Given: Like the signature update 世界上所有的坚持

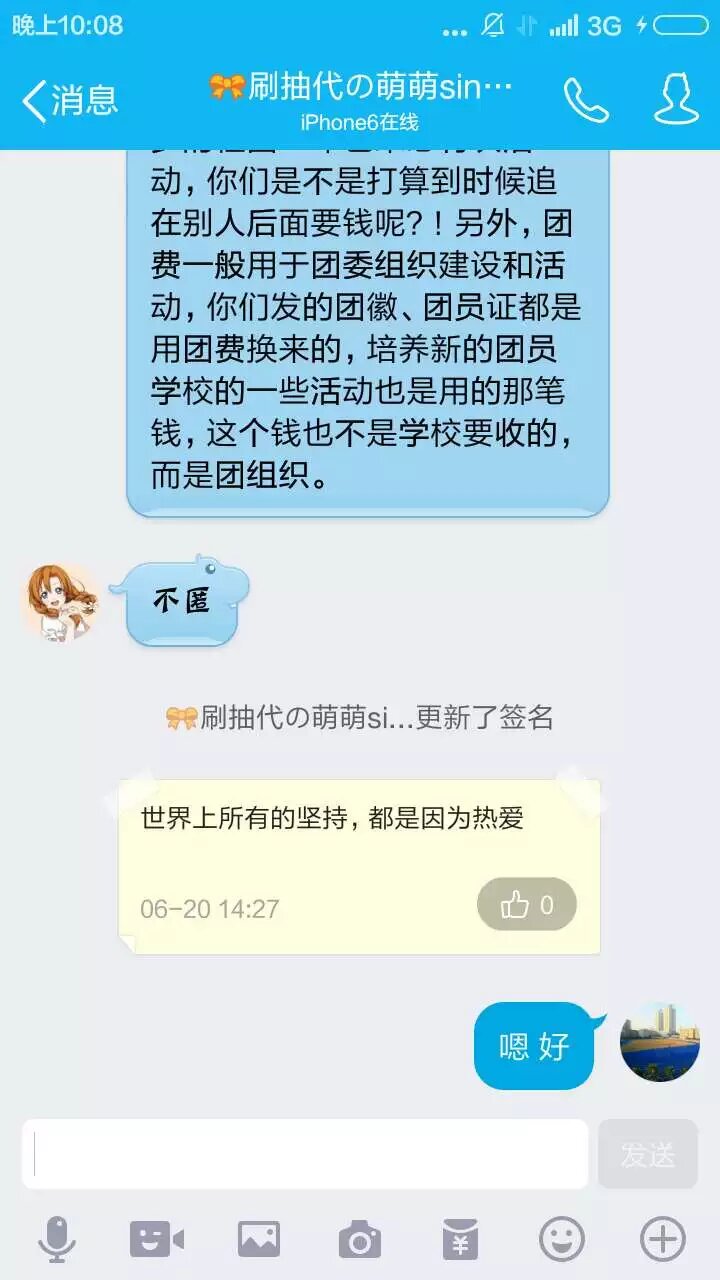Looking at the screenshot, I should 527,905.
